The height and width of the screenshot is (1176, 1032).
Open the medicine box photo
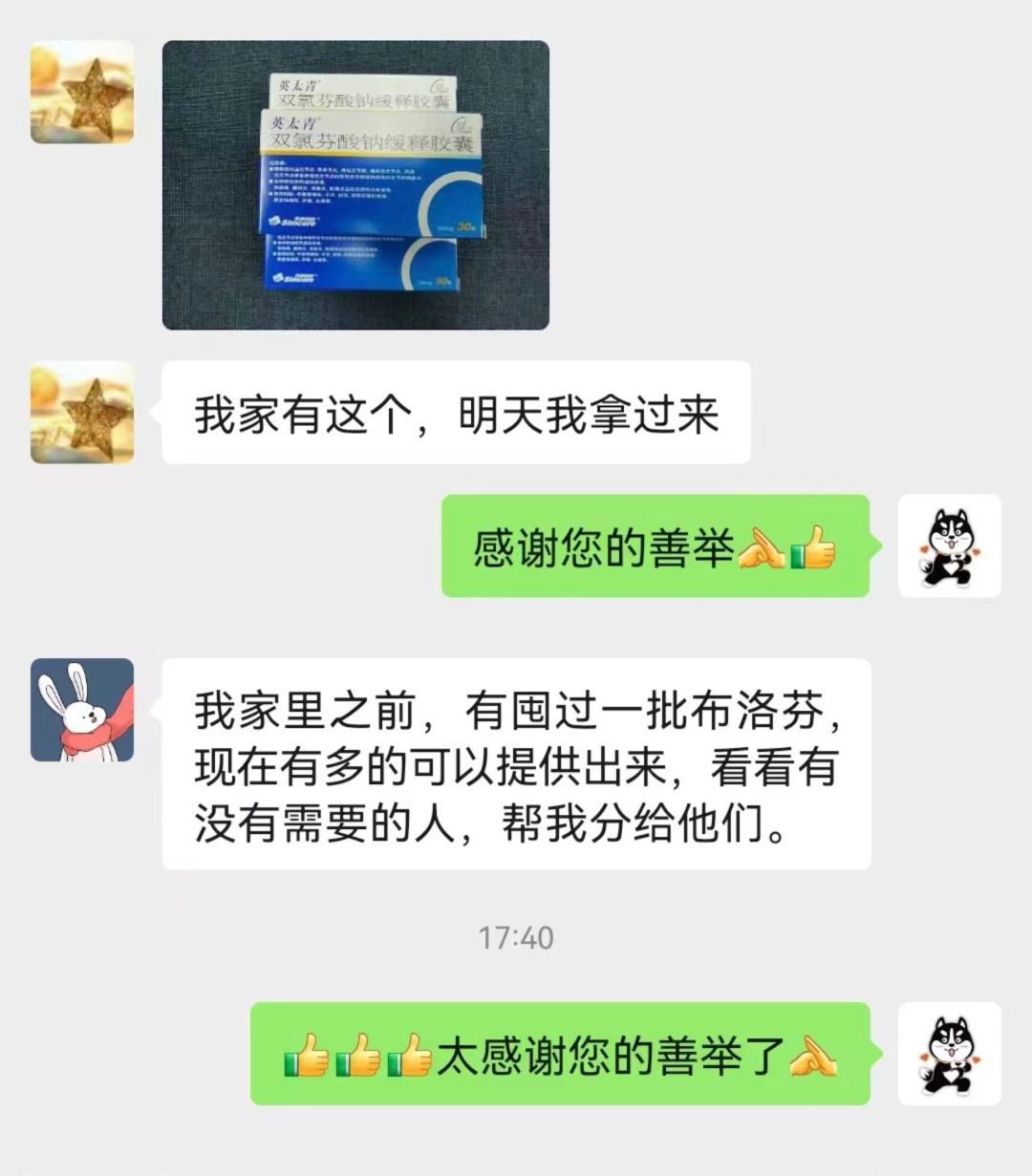point(355,183)
